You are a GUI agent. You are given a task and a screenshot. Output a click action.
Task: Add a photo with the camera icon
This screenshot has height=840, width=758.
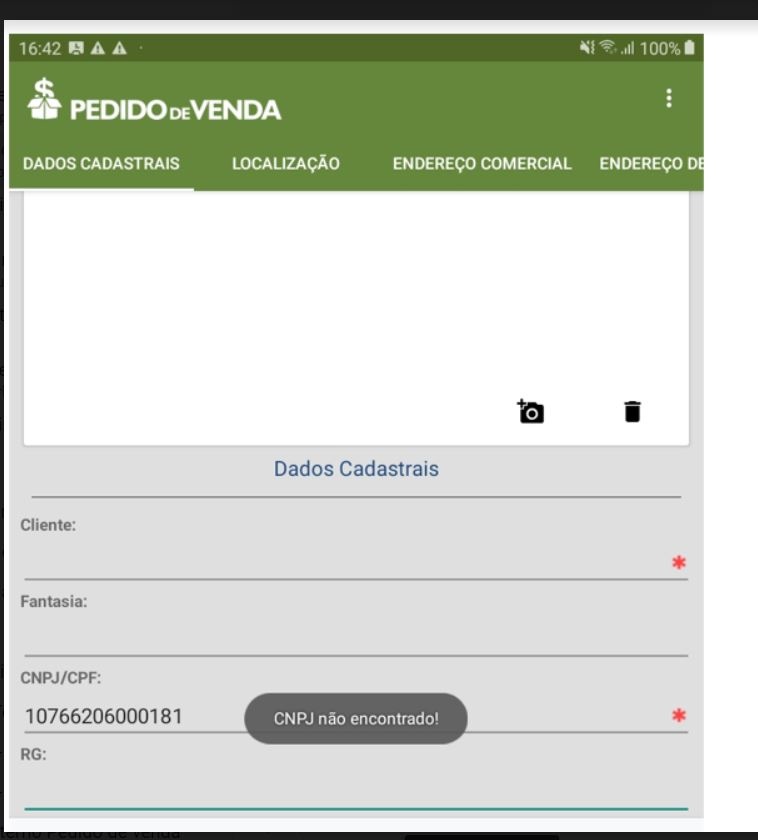[530, 411]
